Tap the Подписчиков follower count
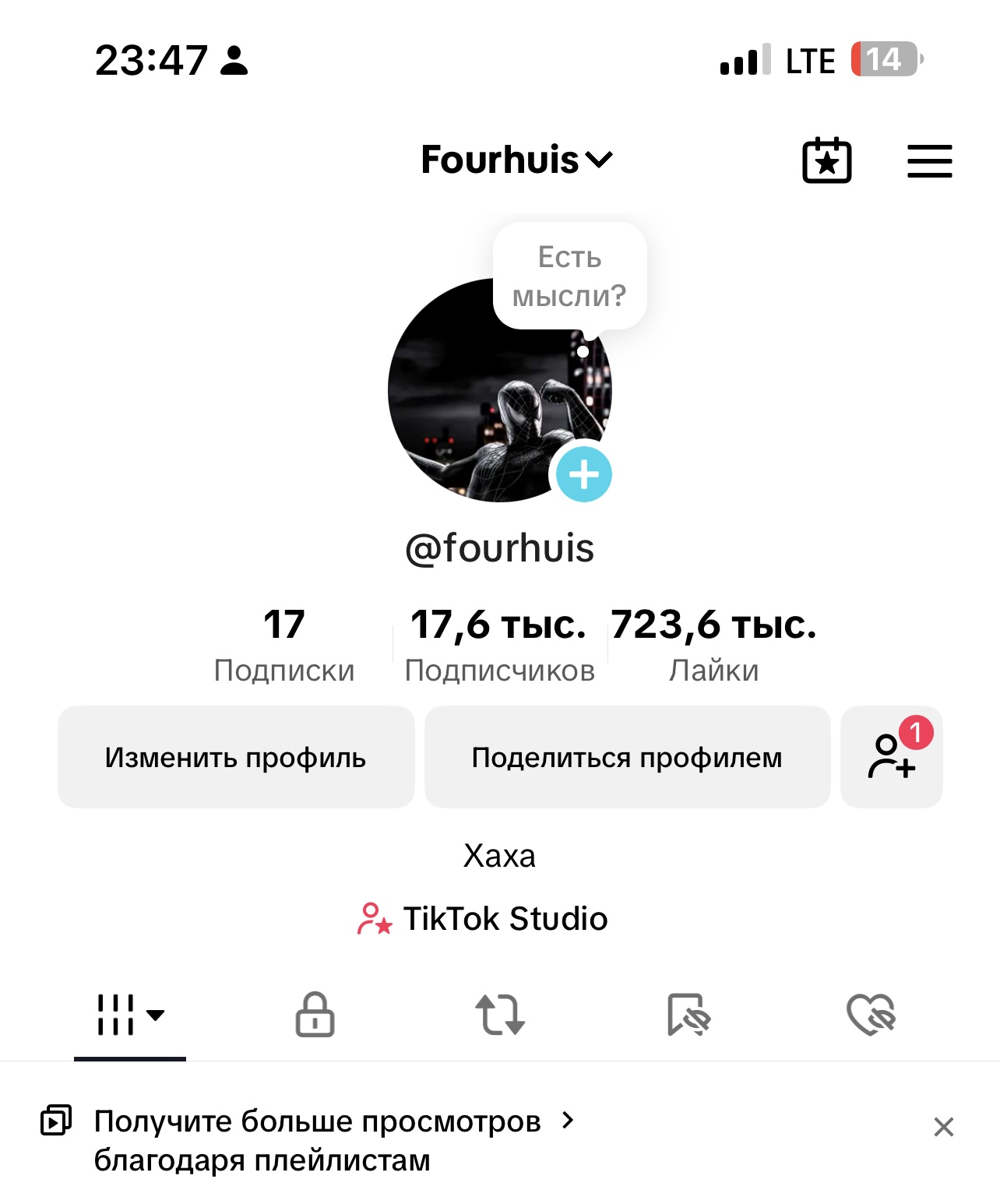The width and height of the screenshot is (1000, 1204). (x=499, y=642)
